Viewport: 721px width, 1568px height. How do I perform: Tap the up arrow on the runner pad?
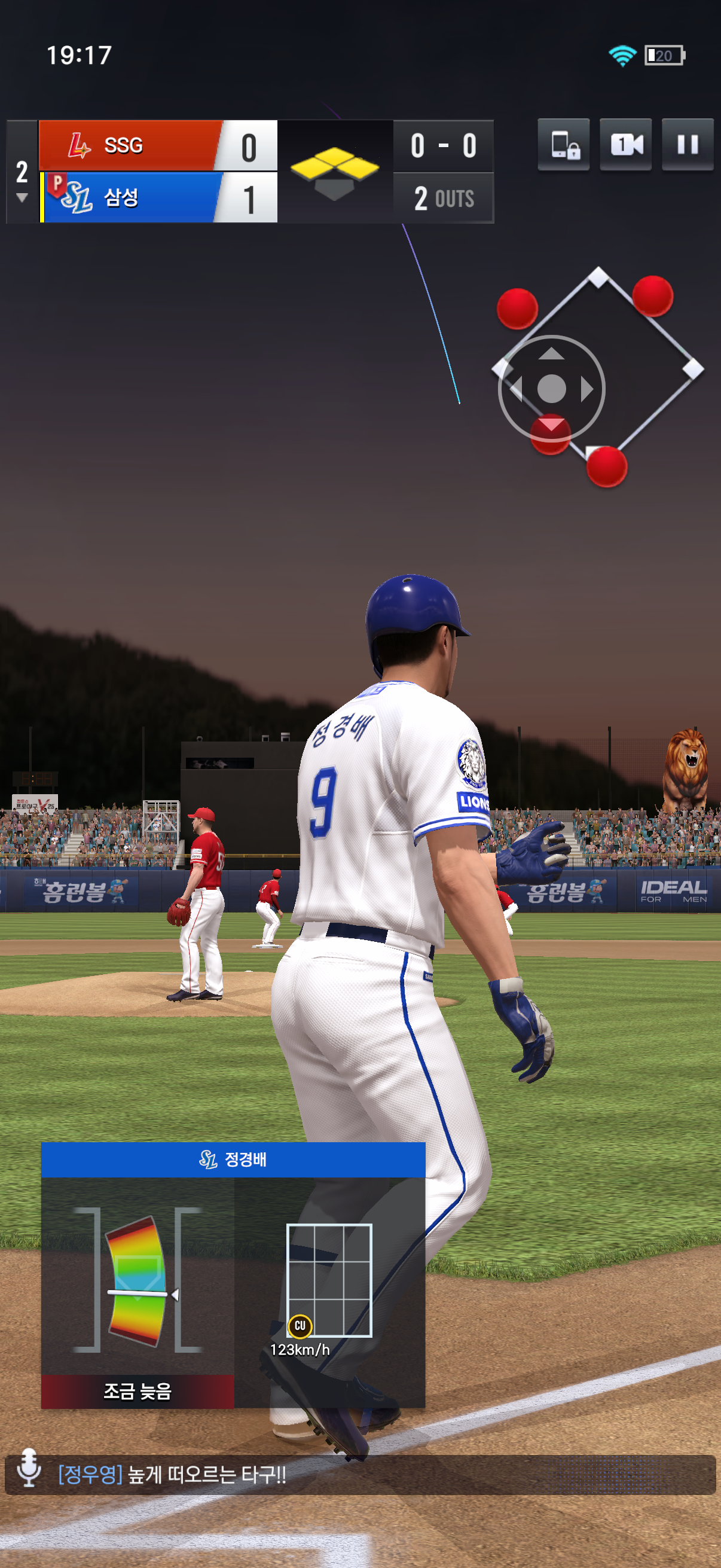551,353
